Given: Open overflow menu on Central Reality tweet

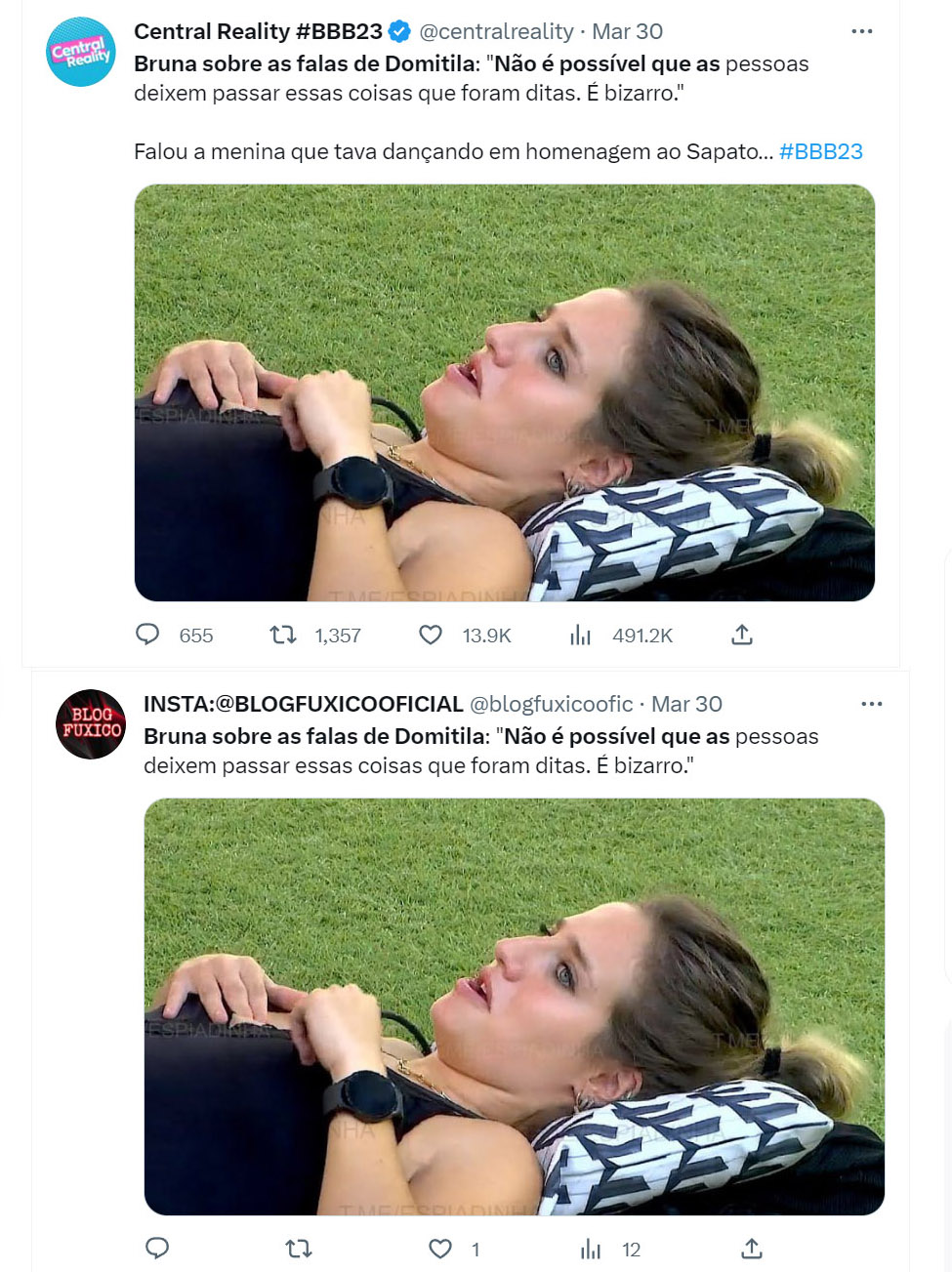Looking at the screenshot, I should 861,32.
